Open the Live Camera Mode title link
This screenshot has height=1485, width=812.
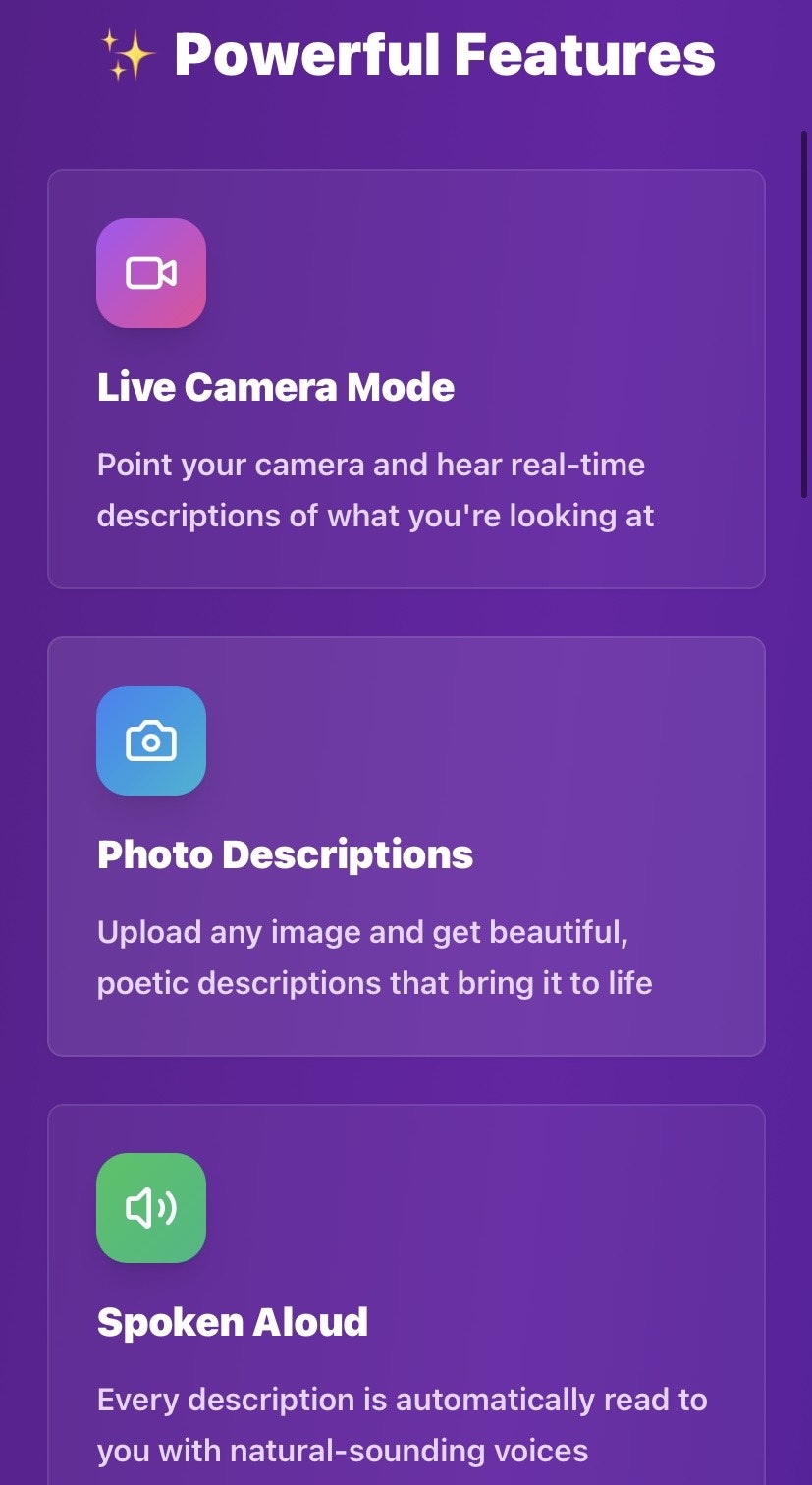pyautogui.click(x=276, y=386)
